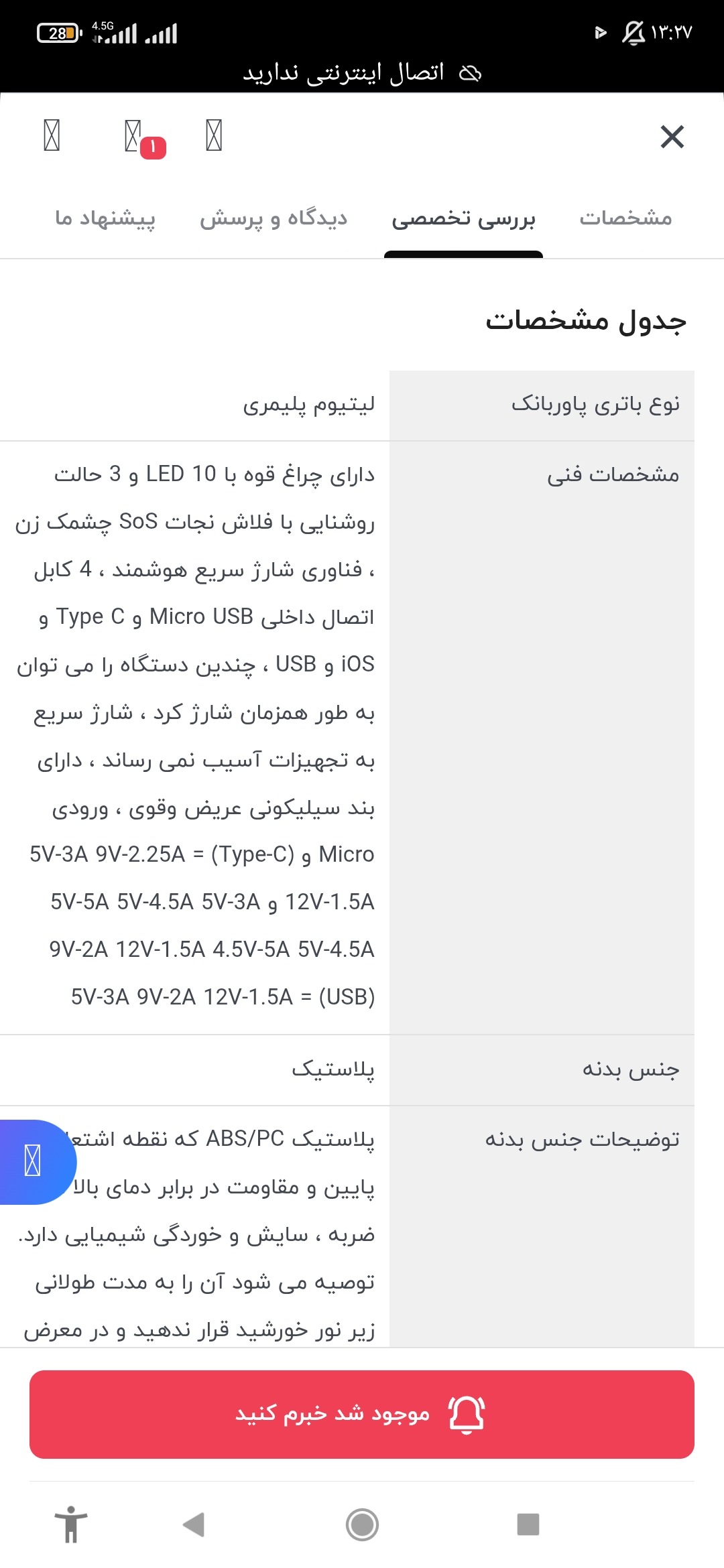Tap the موجود شد خبرم کنید button
This screenshot has width=724, height=1568.
coord(362,1414)
